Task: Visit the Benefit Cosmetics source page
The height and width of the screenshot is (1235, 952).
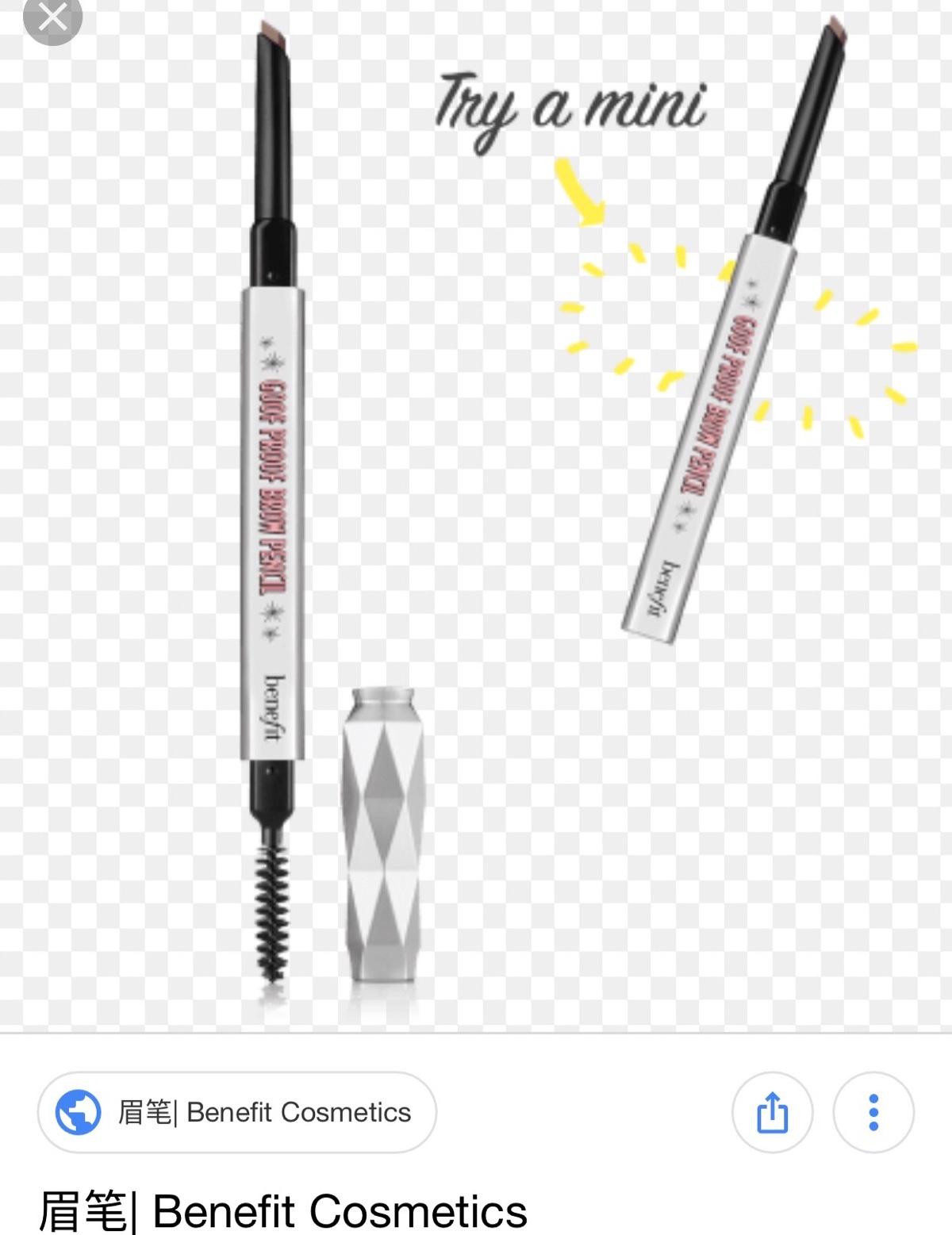Action: pyautogui.click(x=236, y=1112)
